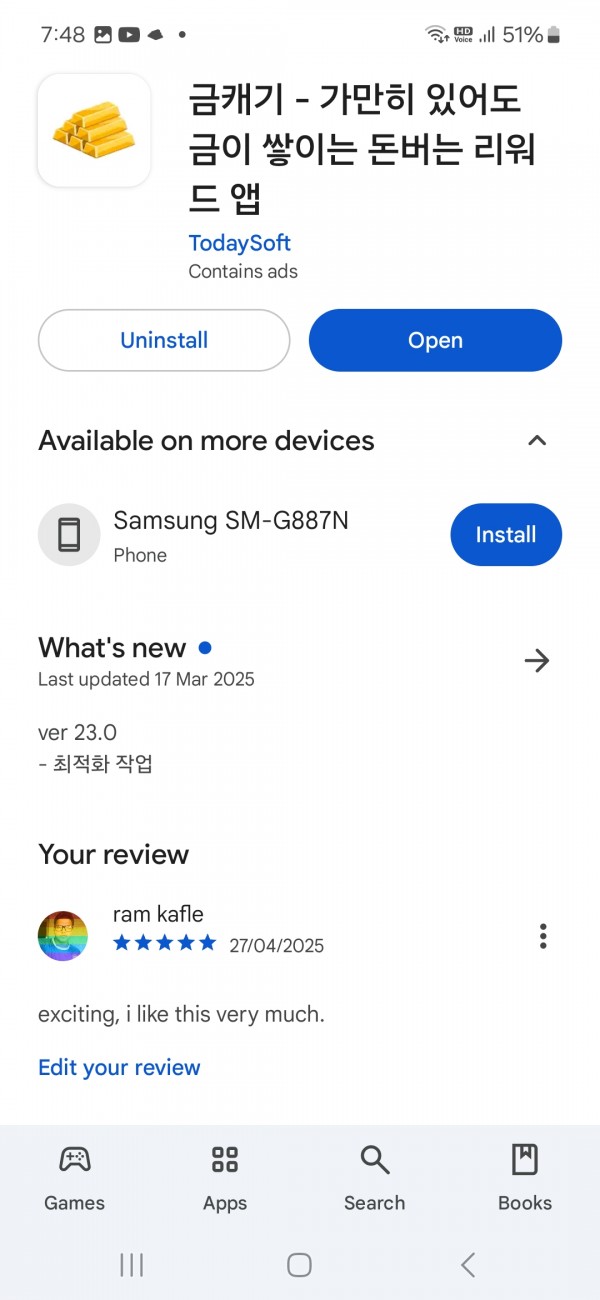Go to the Search tab

pyautogui.click(x=375, y=1178)
